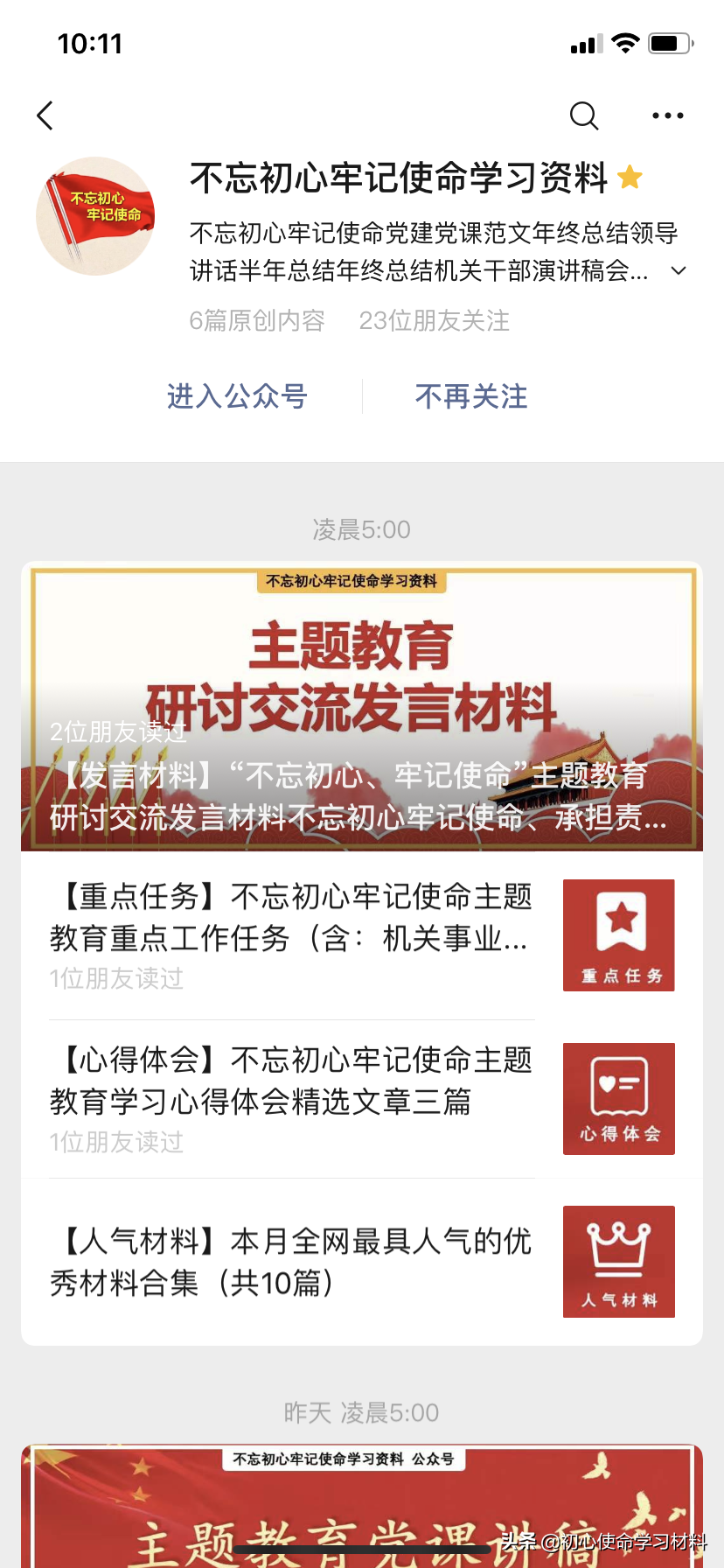Tap 不再关注 to unfollow the account
Screen dimensions: 724x1568
point(470,396)
